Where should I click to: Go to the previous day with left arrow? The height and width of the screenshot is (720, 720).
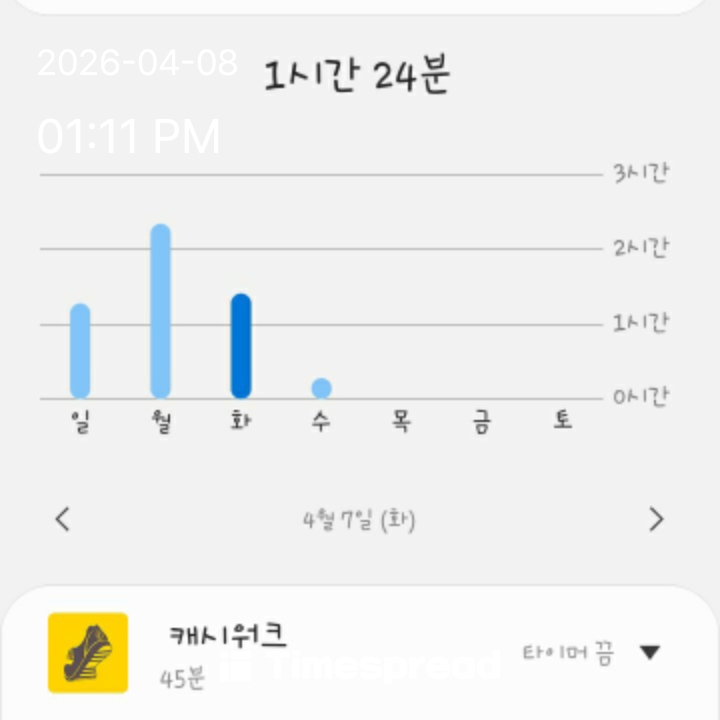63,519
